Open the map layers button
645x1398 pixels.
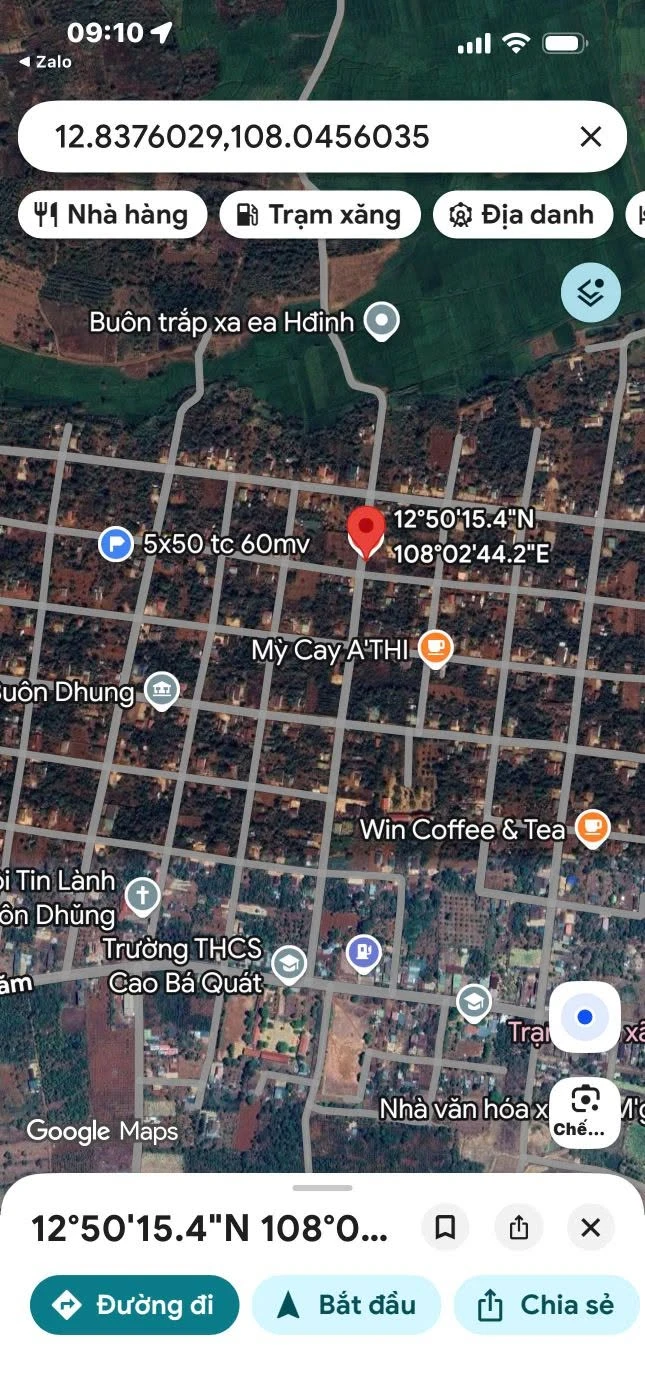(x=591, y=293)
